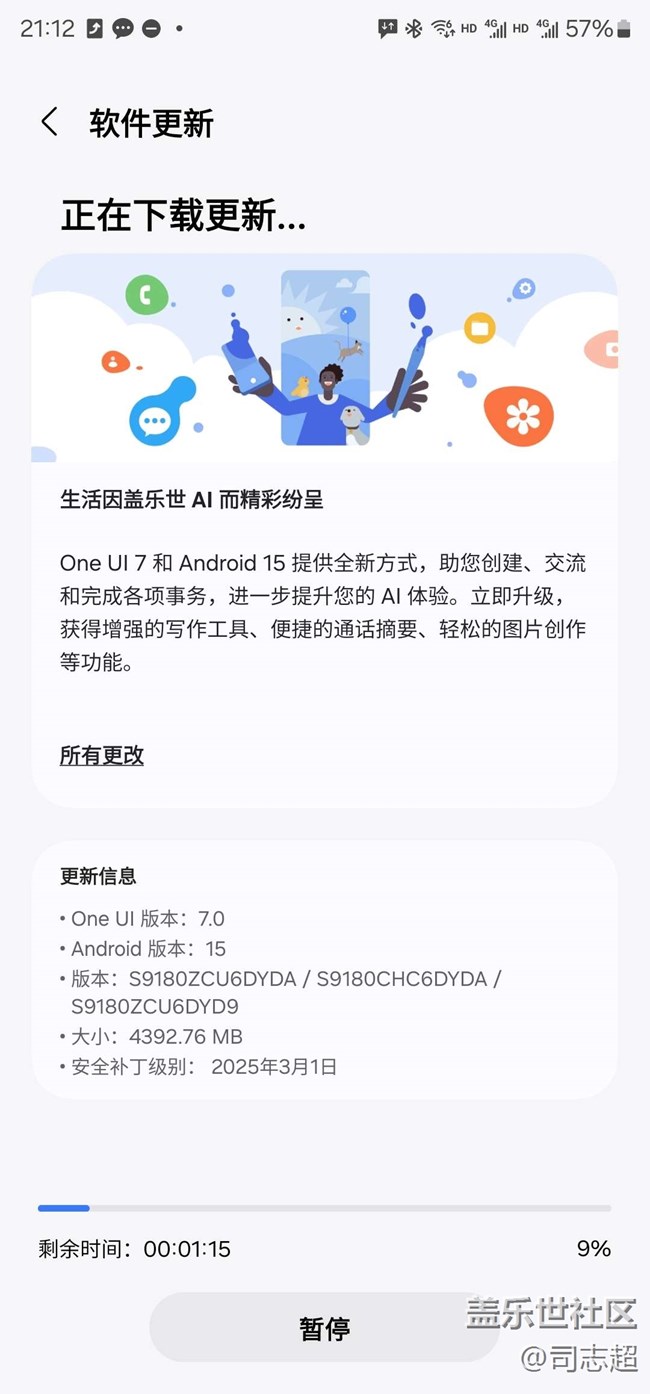Go back from the 软件更新 page

[49, 123]
